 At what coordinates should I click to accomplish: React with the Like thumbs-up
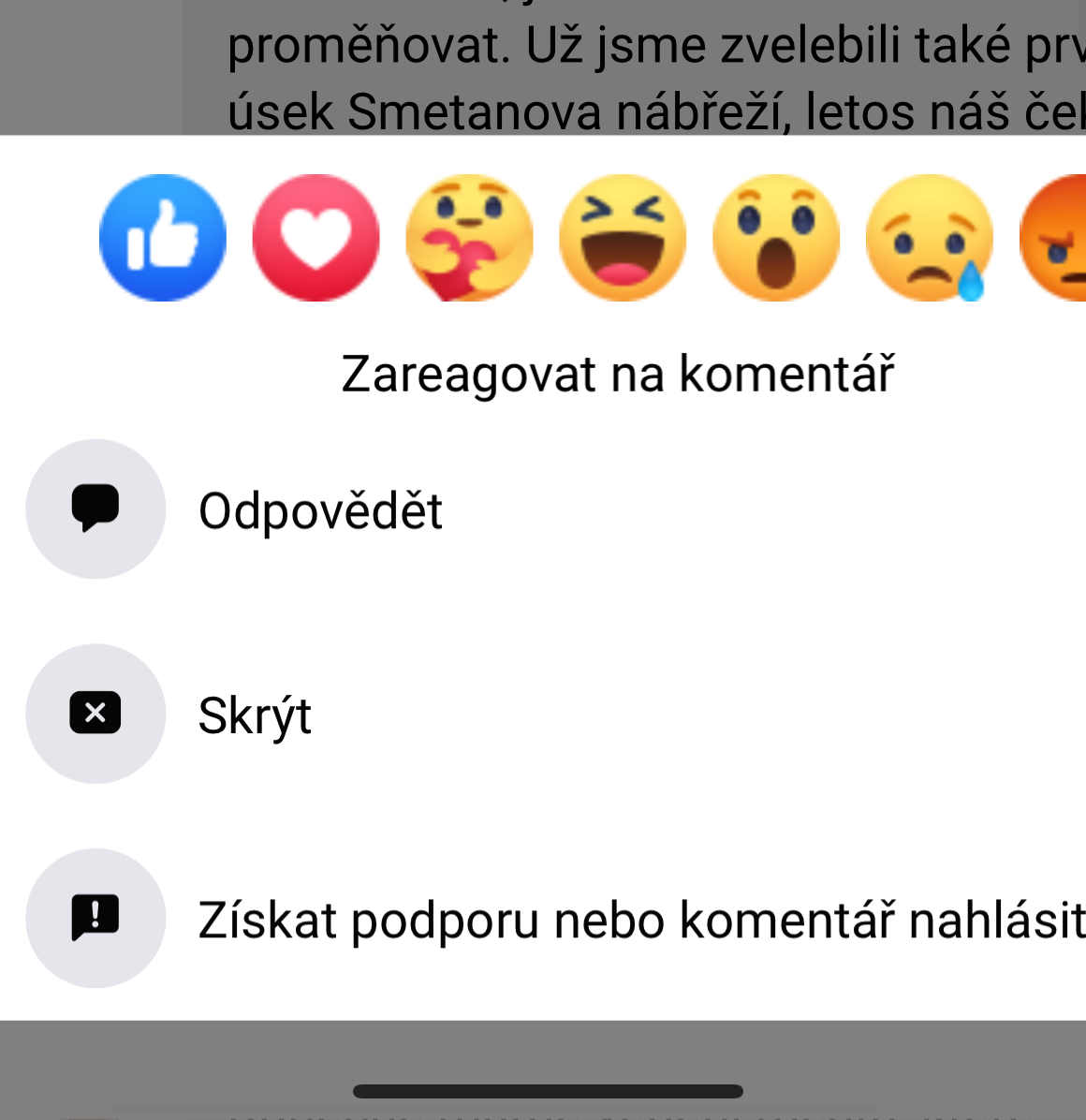pyautogui.click(x=163, y=238)
